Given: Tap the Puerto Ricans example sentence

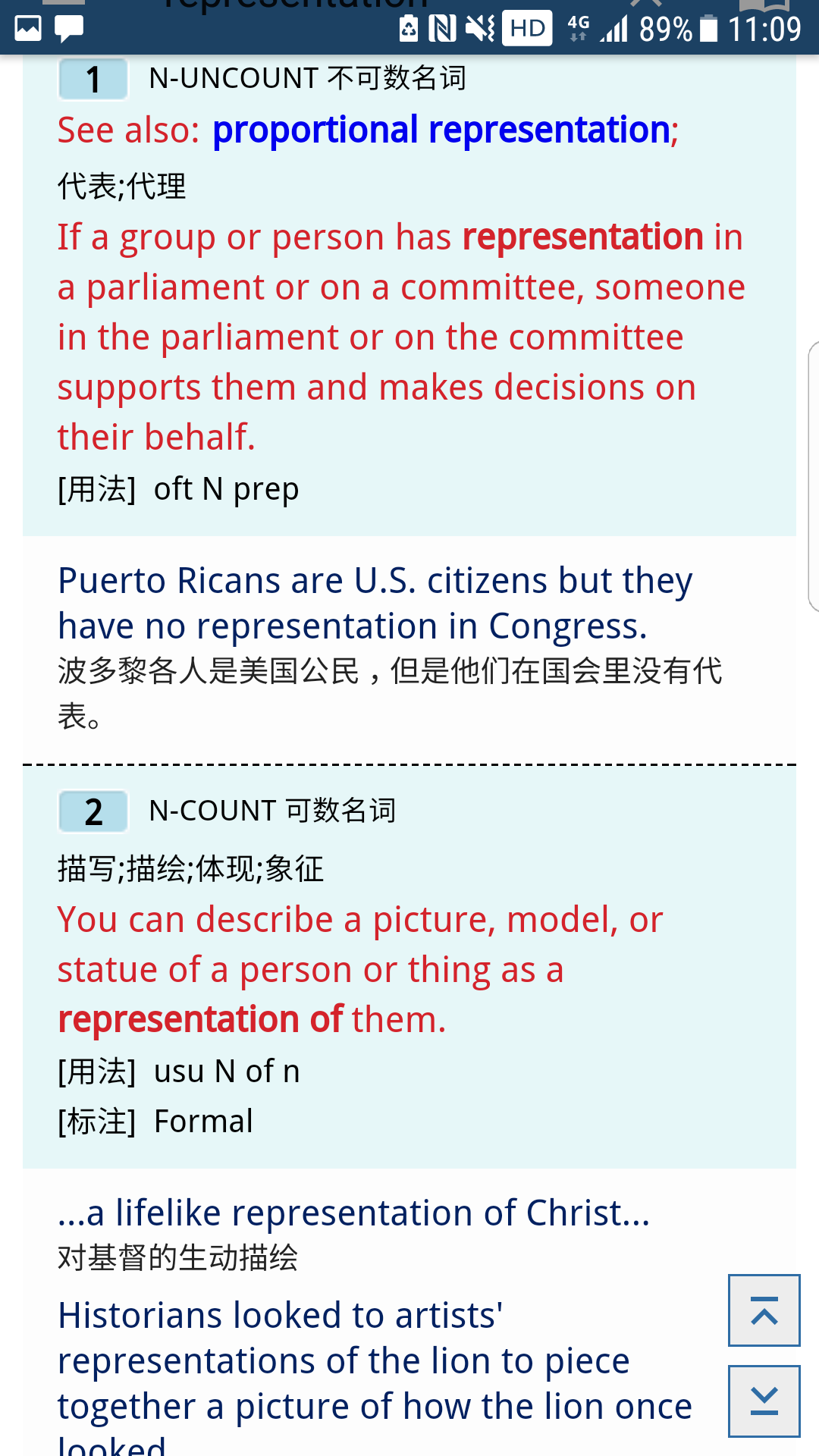Looking at the screenshot, I should [x=375, y=603].
